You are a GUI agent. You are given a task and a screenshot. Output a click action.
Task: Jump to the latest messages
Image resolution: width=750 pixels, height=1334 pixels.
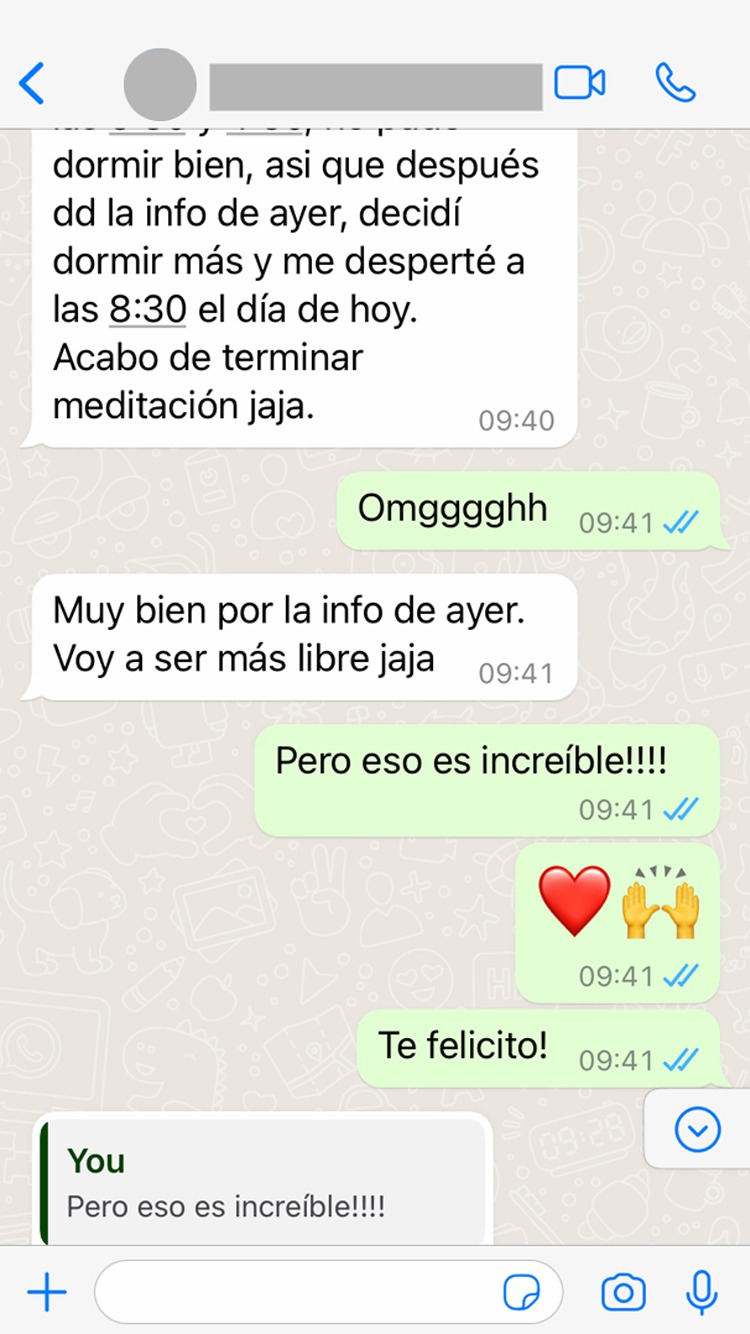click(x=697, y=1130)
